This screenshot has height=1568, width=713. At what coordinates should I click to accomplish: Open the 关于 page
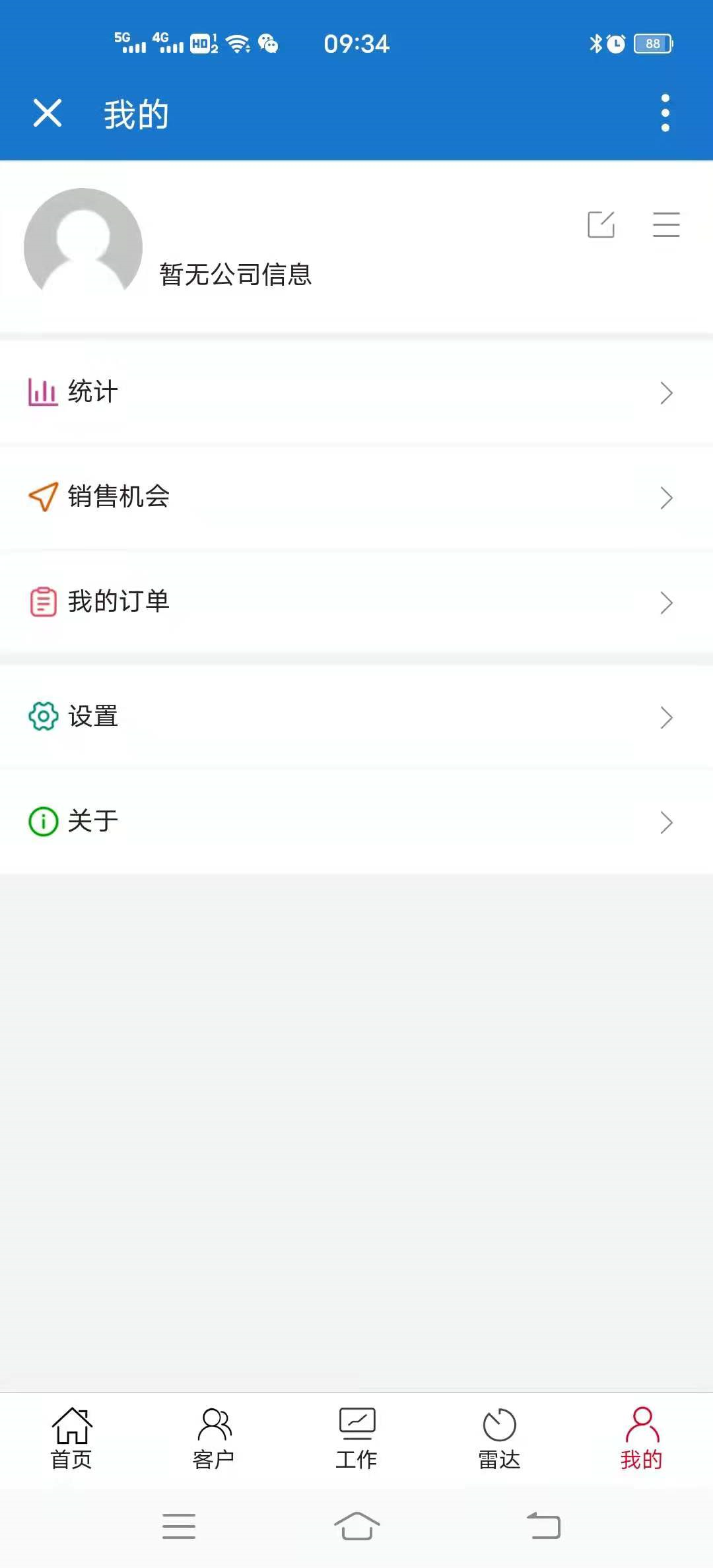356,822
